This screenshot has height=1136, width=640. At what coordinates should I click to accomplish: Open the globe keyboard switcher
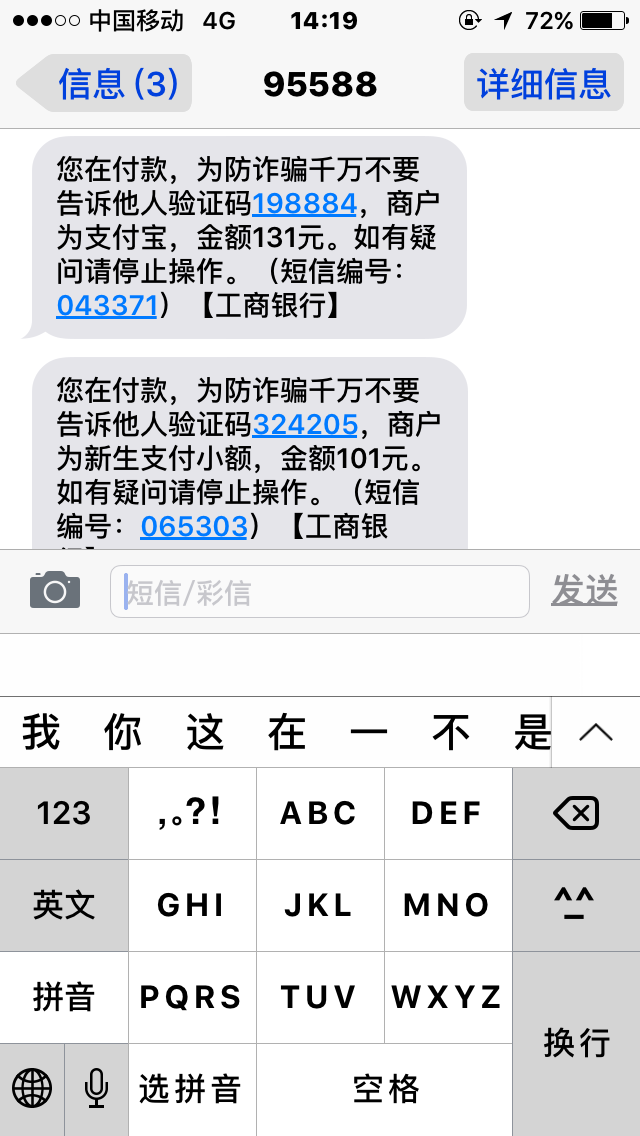(x=32, y=1089)
